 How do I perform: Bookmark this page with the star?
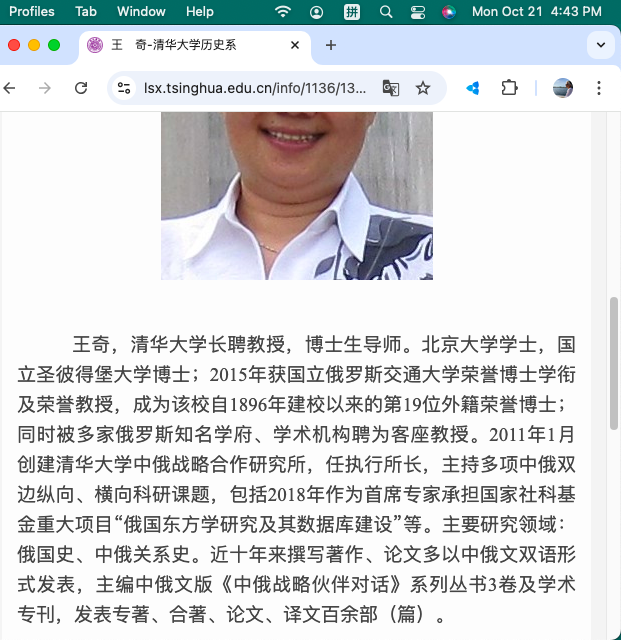coord(423,88)
